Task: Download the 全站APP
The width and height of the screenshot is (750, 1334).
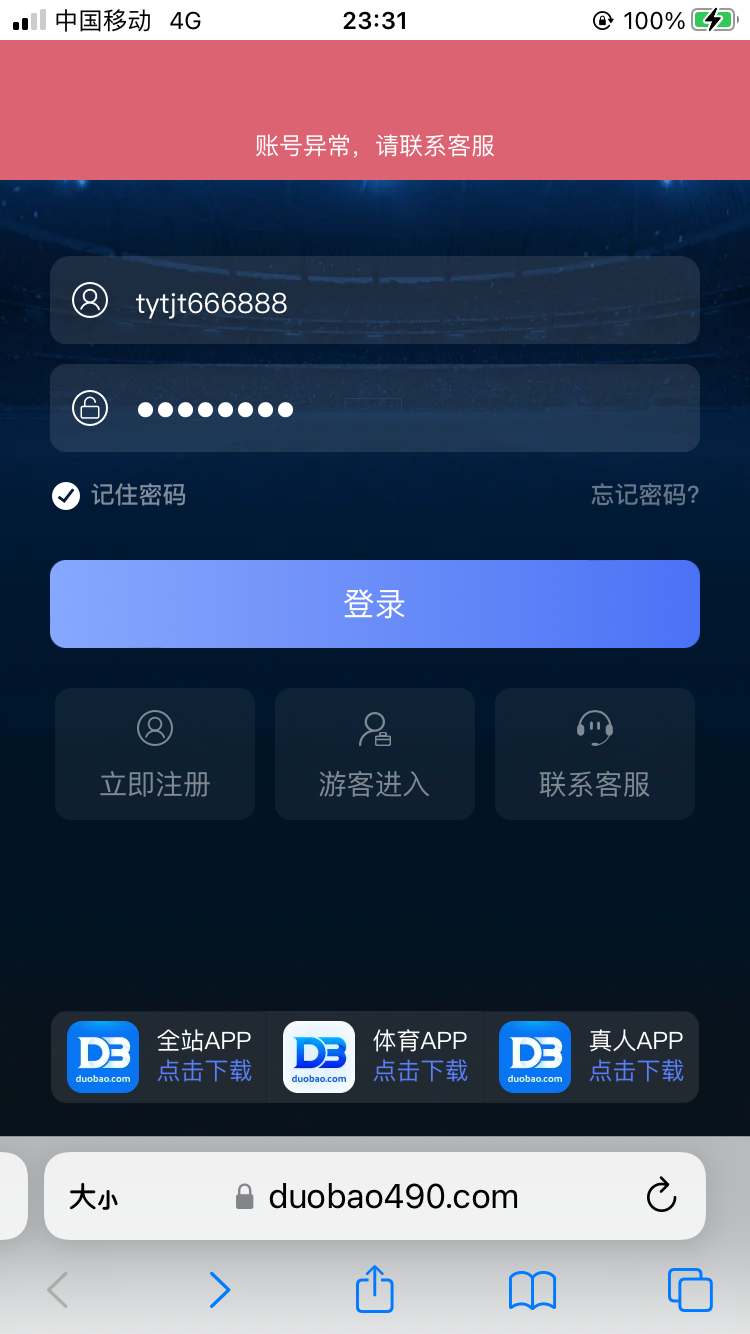Action: pos(159,1057)
